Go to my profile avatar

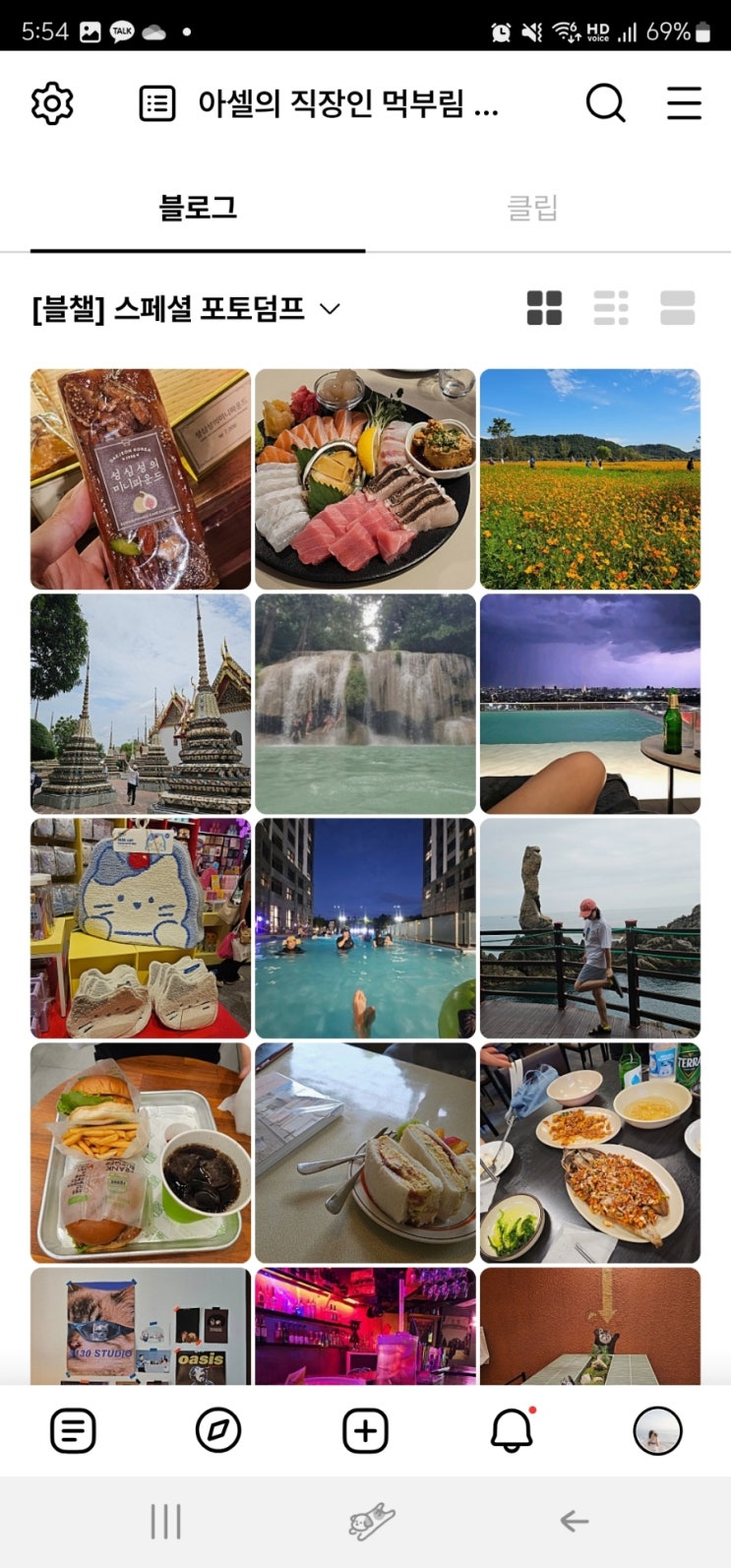point(657,1431)
